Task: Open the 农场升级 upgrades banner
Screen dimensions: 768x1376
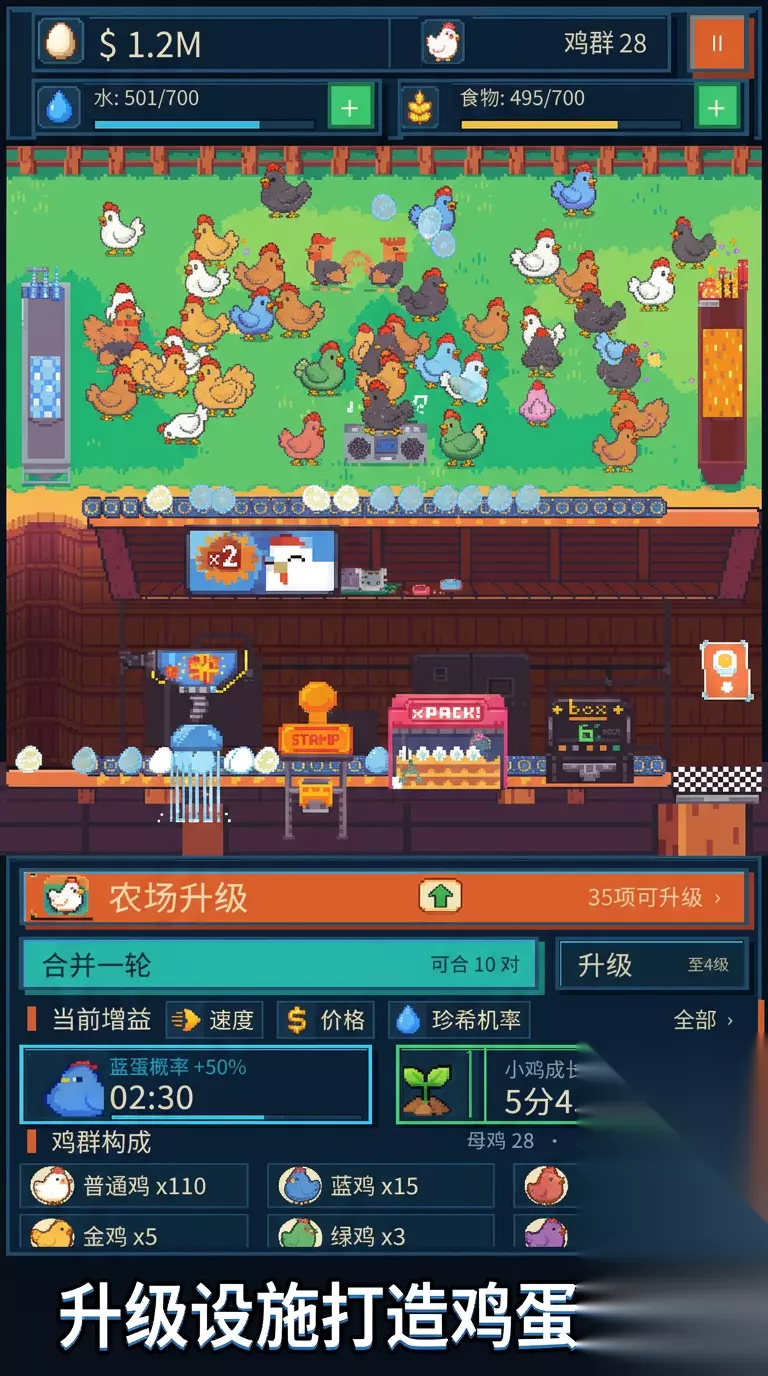Action: tap(385, 897)
